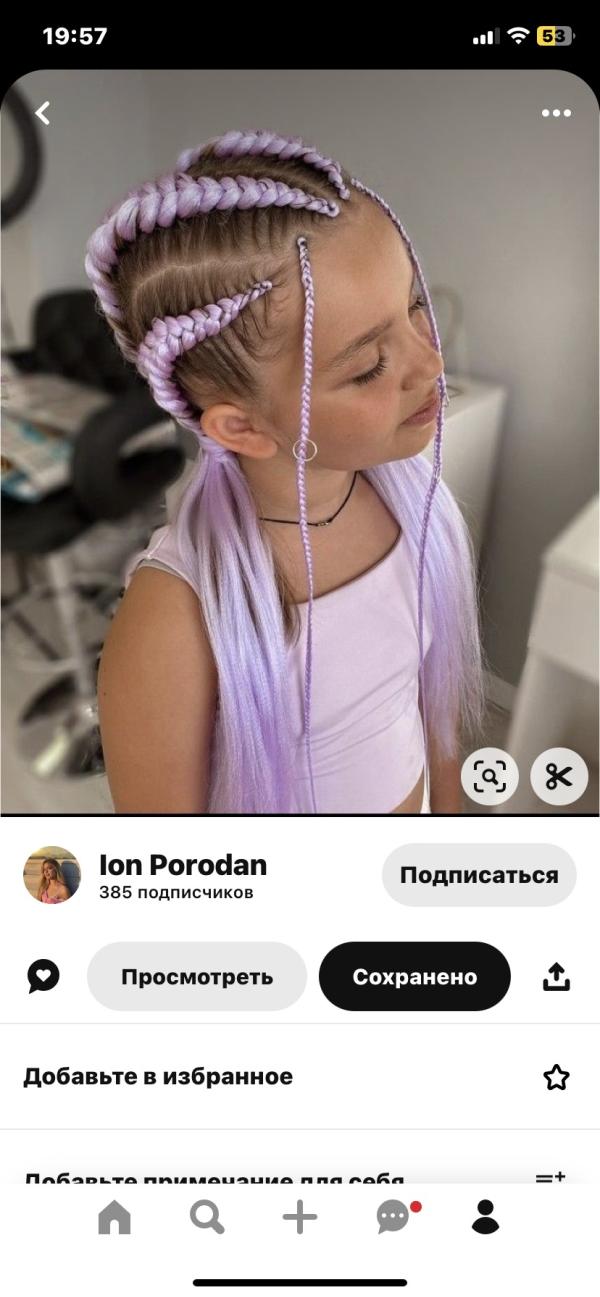Screen dimensions: 600x1297
Task: Share the pin via upload icon
Action: [556, 977]
